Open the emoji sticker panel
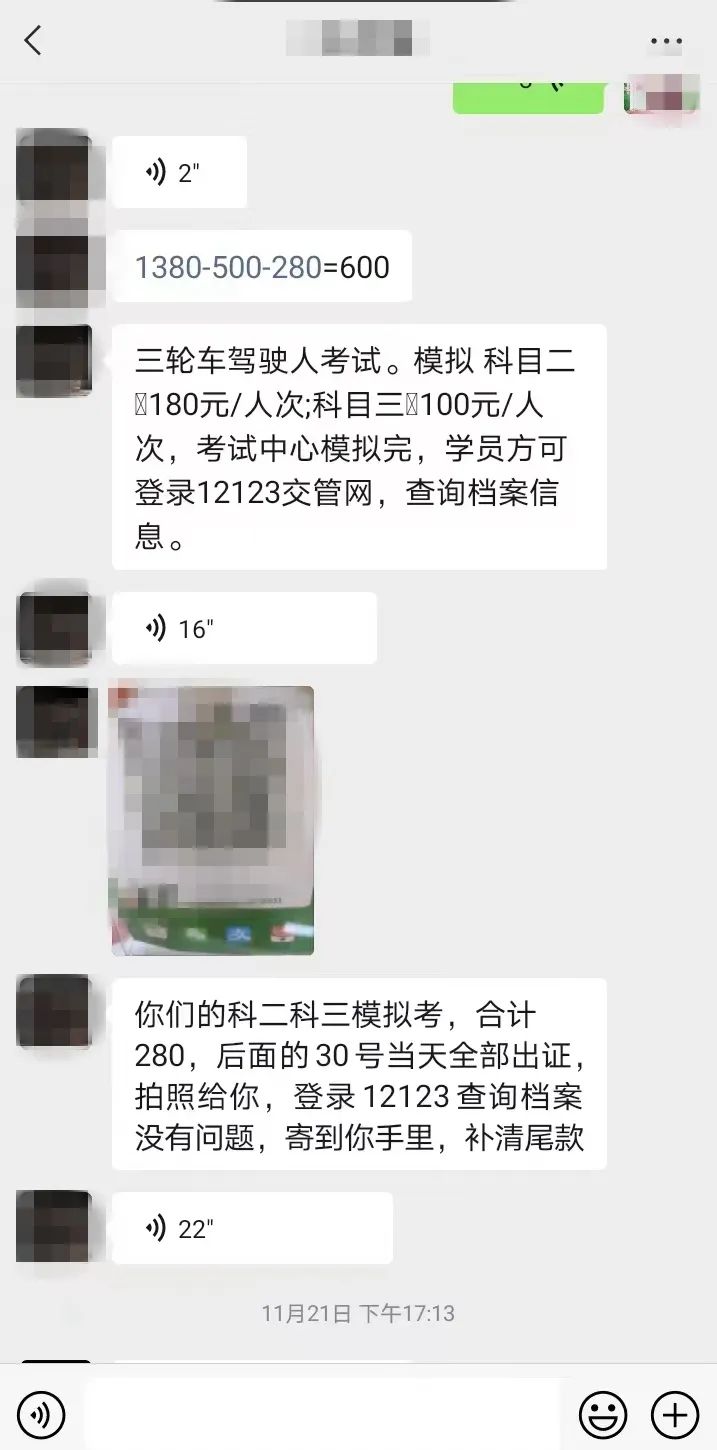This screenshot has width=717, height=1450. tap(604, 1414)
